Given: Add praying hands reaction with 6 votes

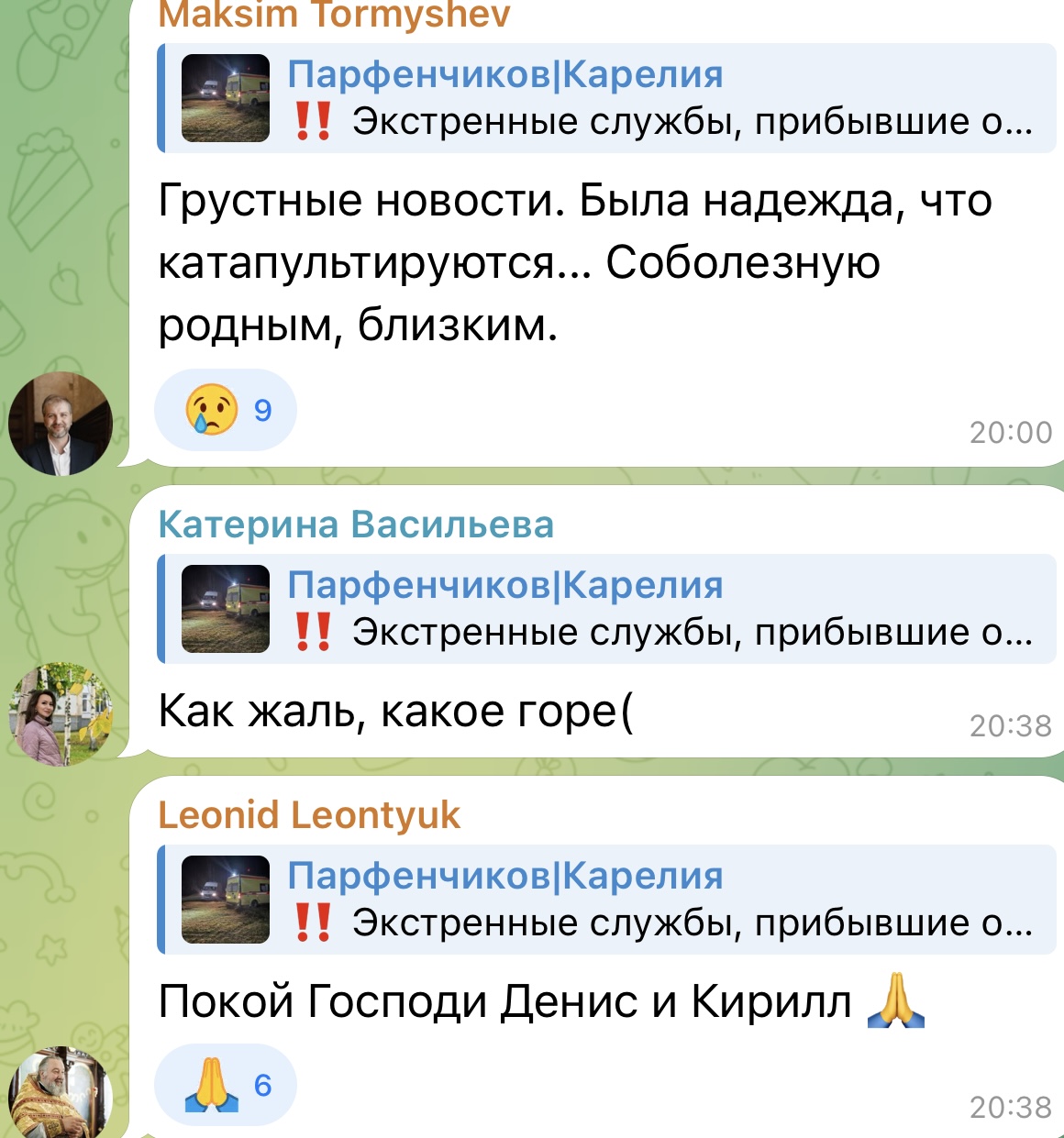Looking at the screenshot, I should (x=226, y=1085).
